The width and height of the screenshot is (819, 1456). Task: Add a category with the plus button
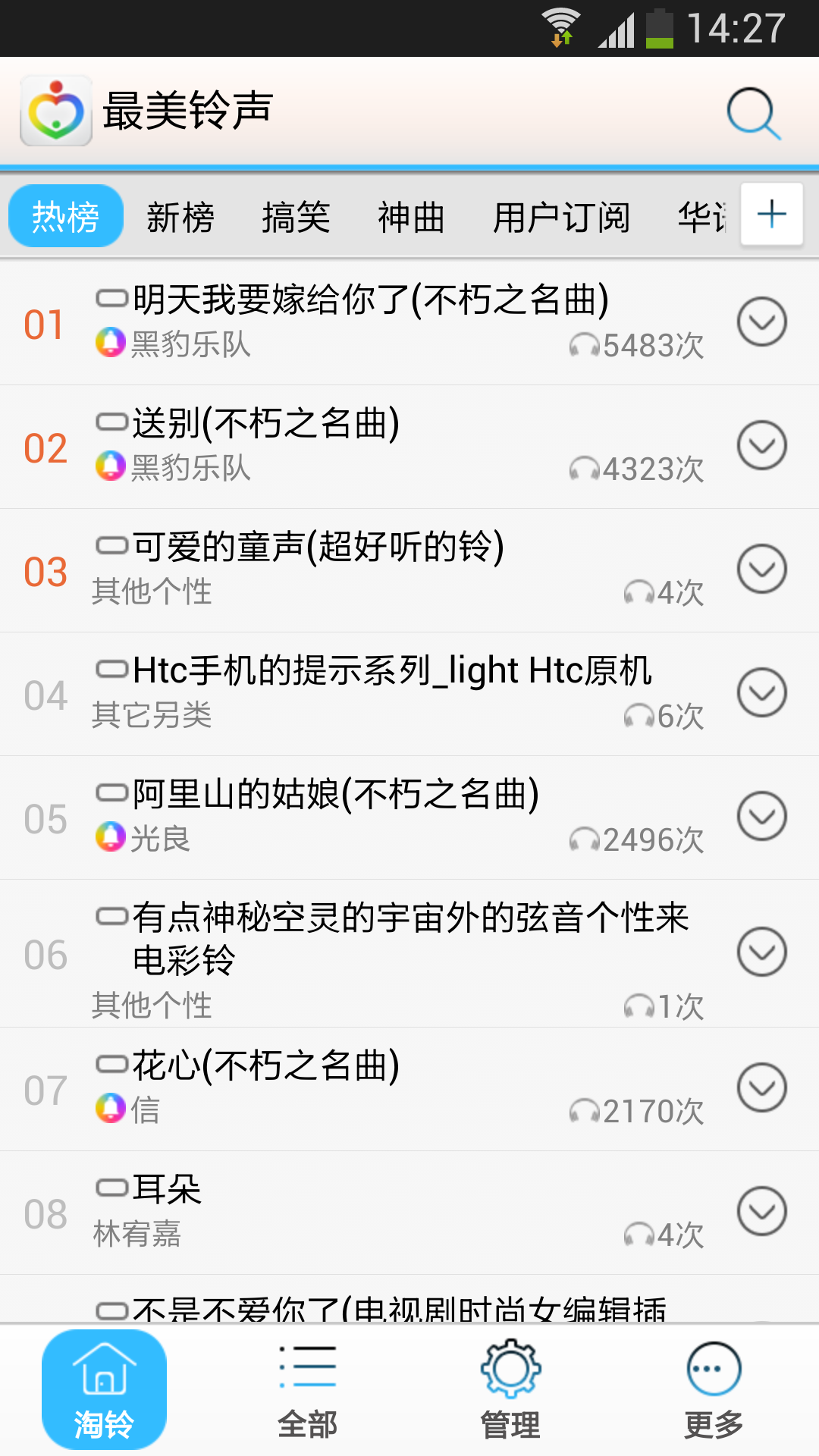[771, 215]
